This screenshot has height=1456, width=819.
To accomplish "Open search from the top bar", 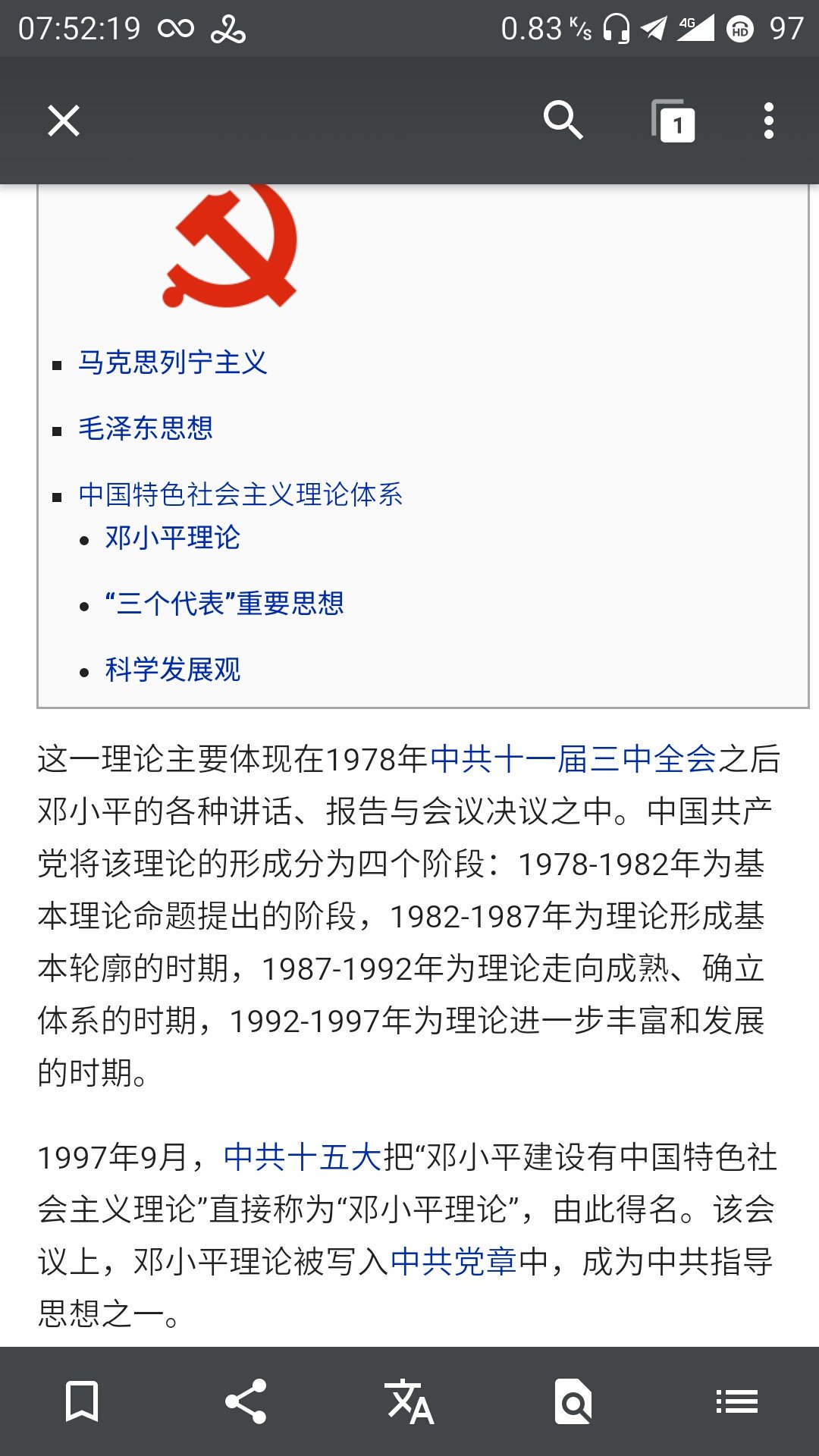I will 563,121.
